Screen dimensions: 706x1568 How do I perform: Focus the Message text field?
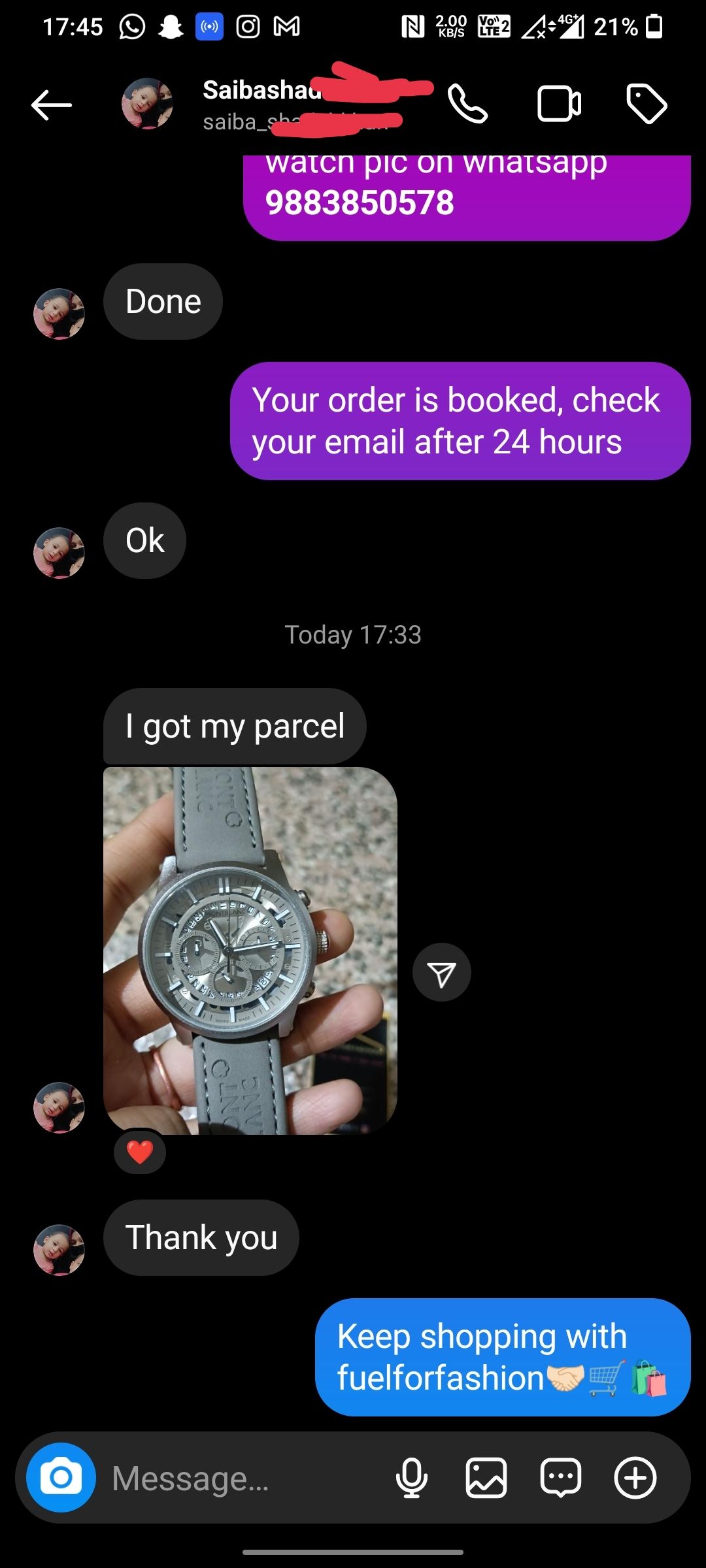click(242, 1478)
